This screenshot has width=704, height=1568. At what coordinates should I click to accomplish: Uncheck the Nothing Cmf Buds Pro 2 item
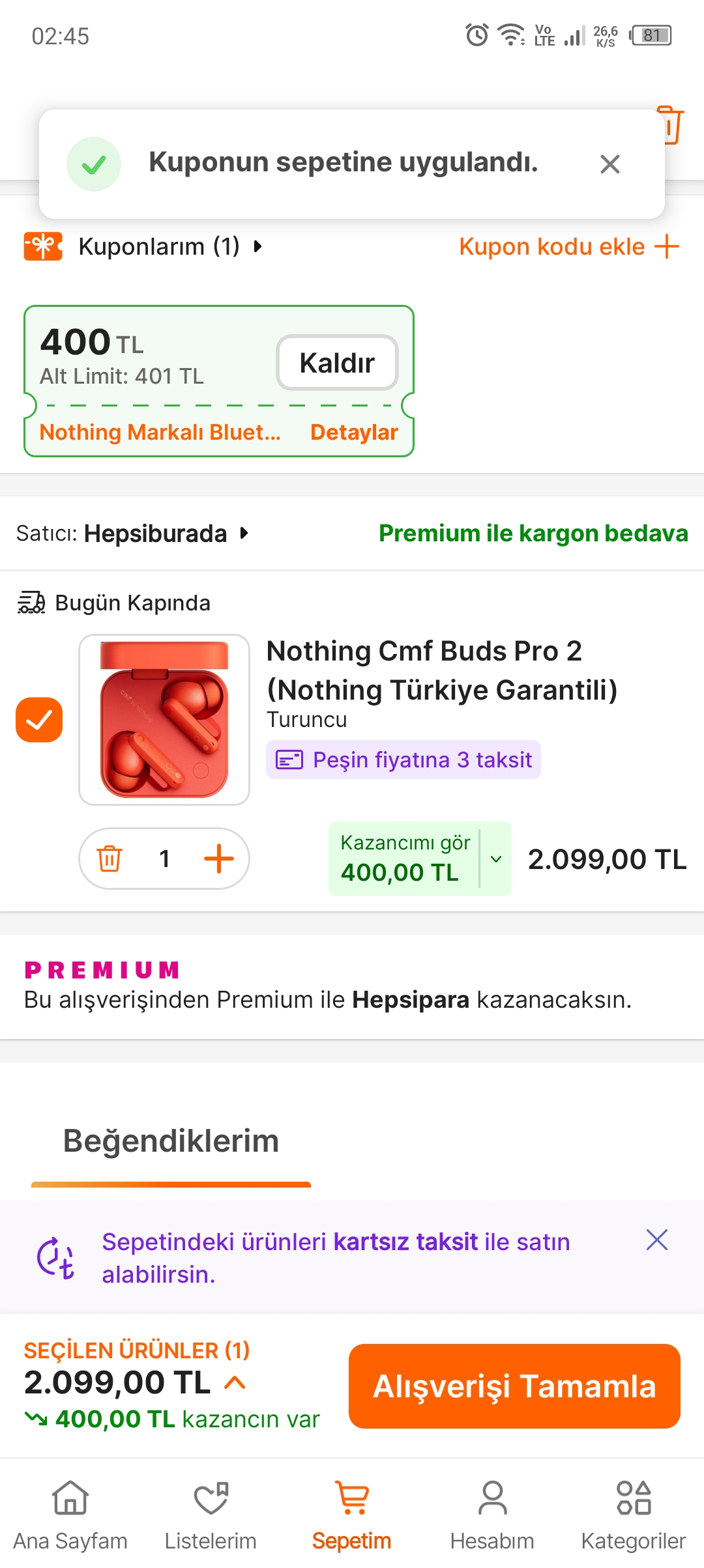click(x=39, y=720)
